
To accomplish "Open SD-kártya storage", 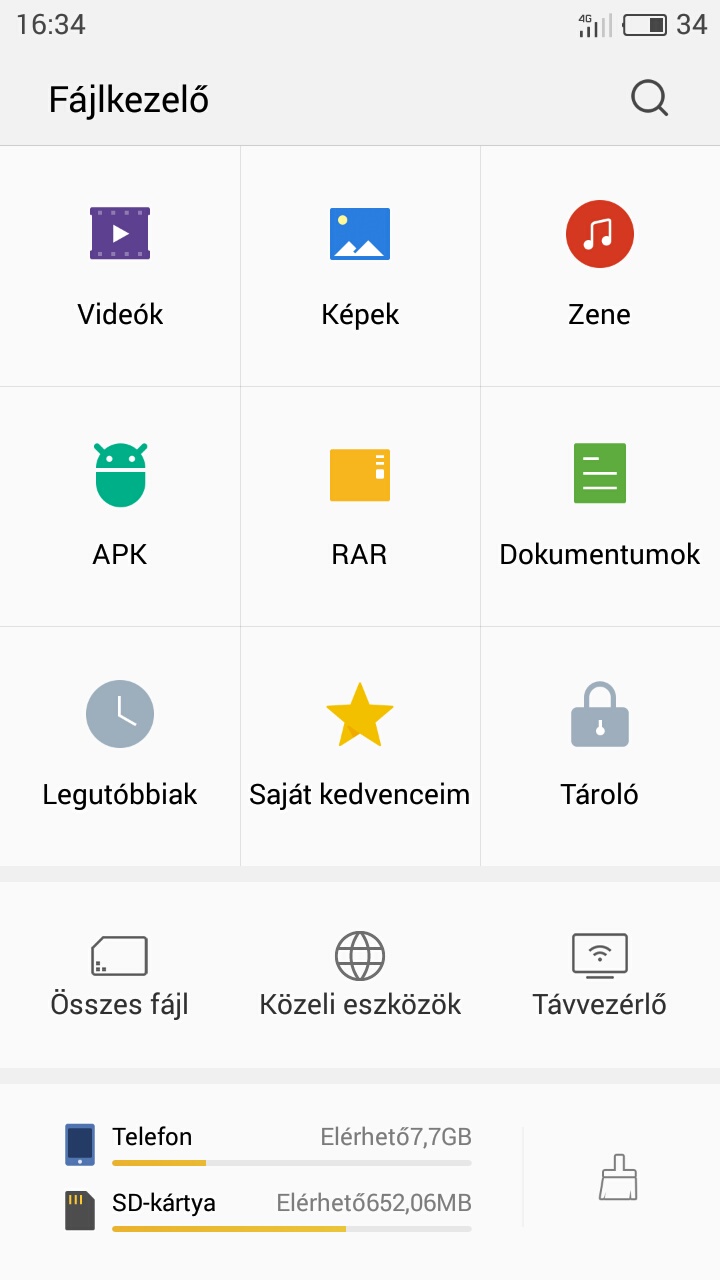I will pyautogui.click(x=268, y=1210).
